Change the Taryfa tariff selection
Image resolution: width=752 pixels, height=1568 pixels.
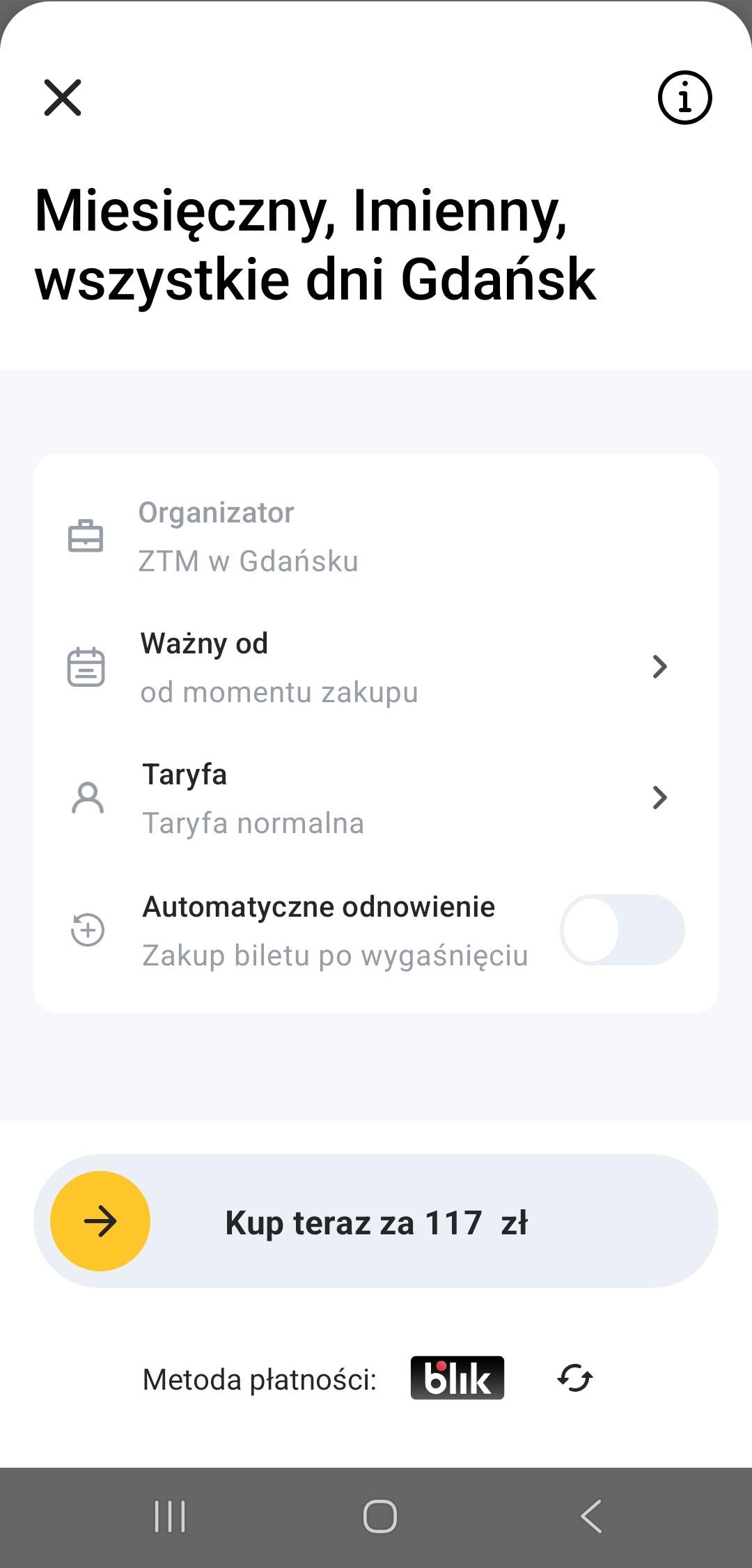376,798
